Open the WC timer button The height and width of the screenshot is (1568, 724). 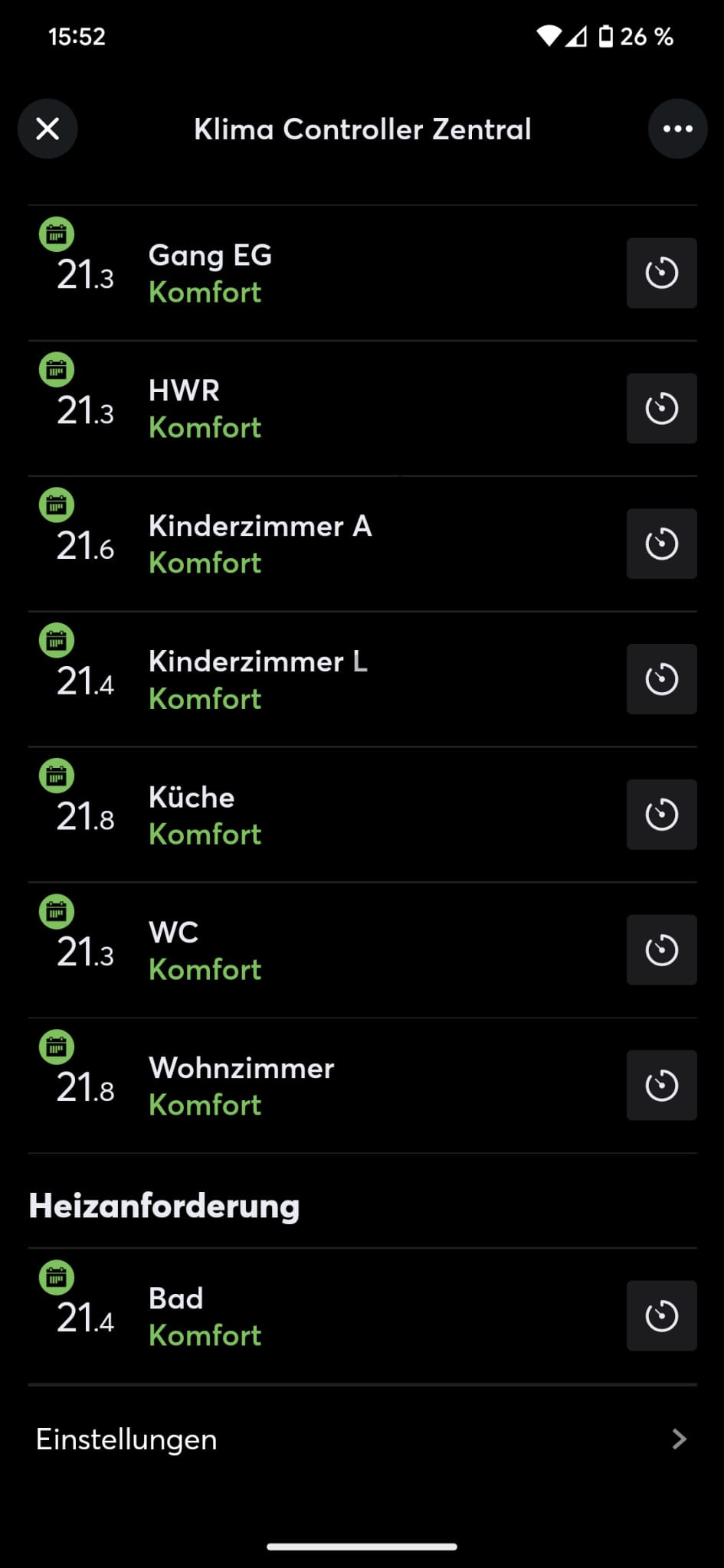coord(661,950)
